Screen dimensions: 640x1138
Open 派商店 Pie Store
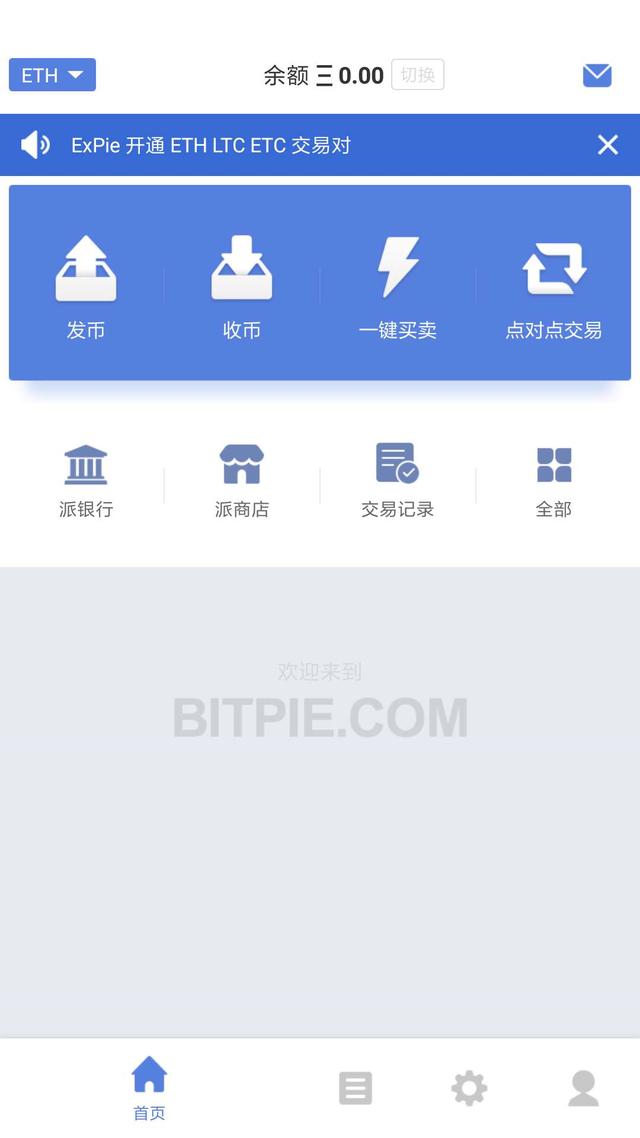click(241, 480)
